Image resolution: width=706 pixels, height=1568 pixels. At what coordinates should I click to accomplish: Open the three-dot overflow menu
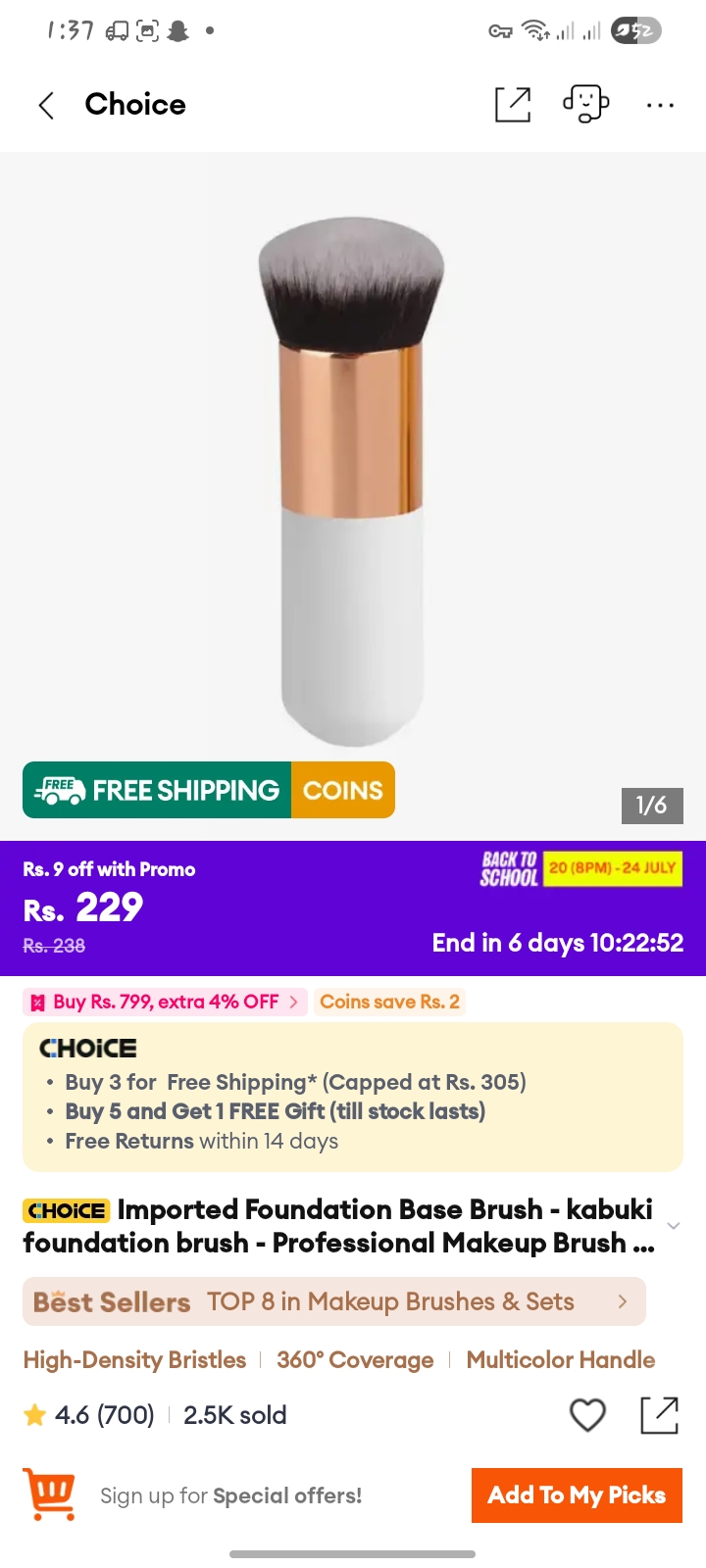[660, 105]
